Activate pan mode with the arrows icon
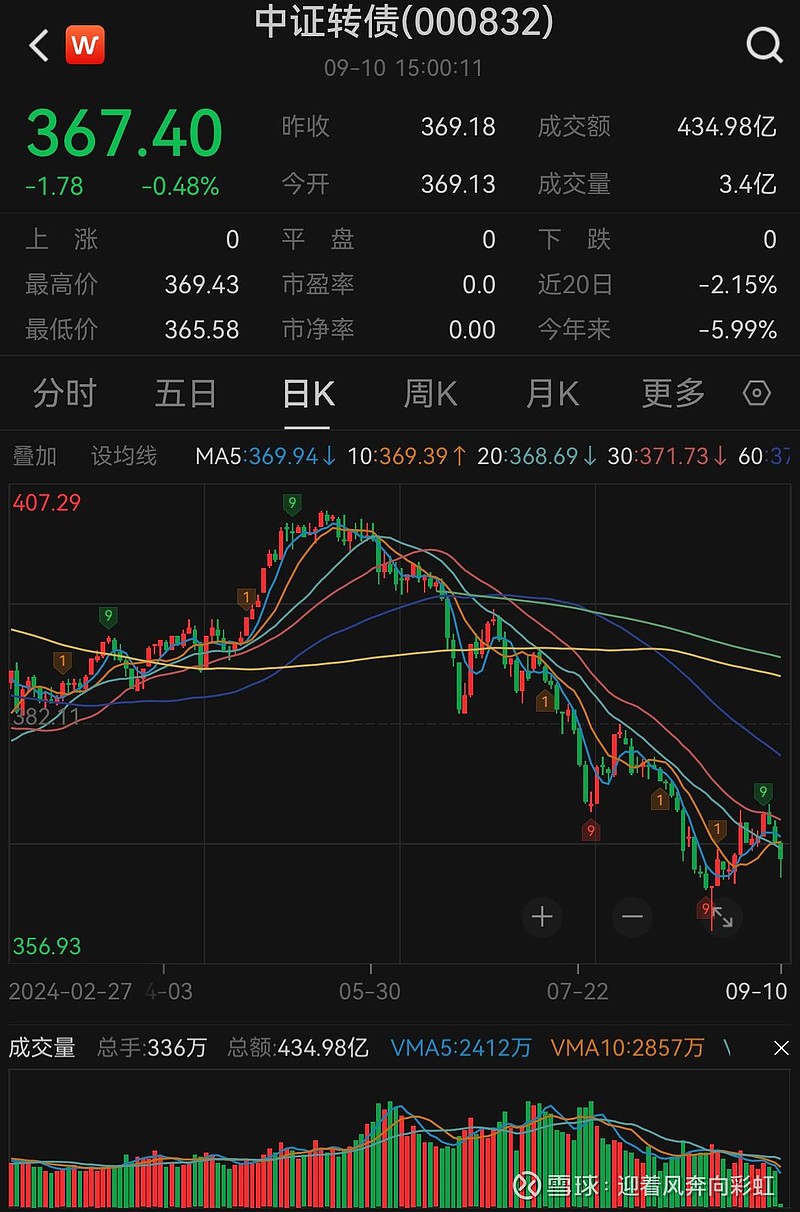The image size is (800, 1212). [x=722, y=916]
